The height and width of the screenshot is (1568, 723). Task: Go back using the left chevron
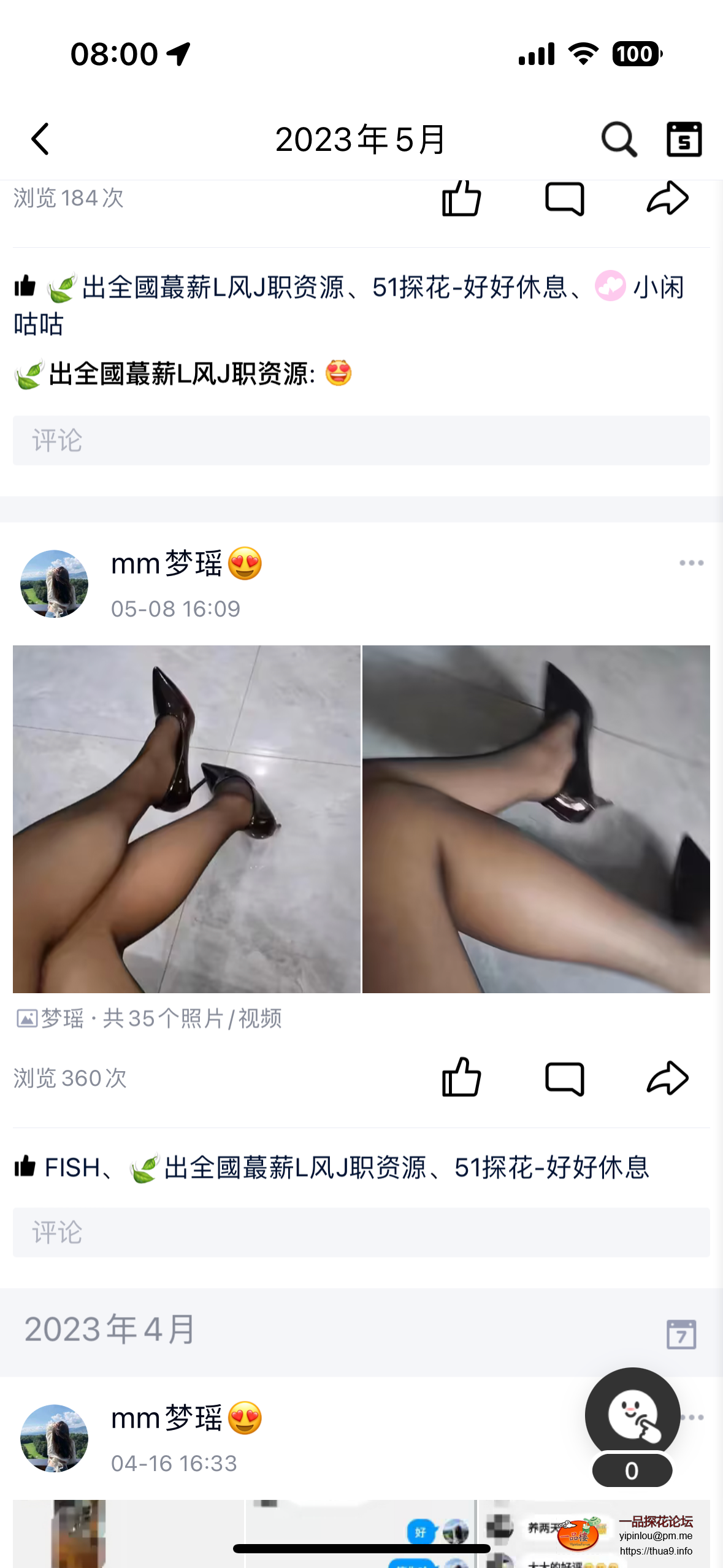pos(39,139)
